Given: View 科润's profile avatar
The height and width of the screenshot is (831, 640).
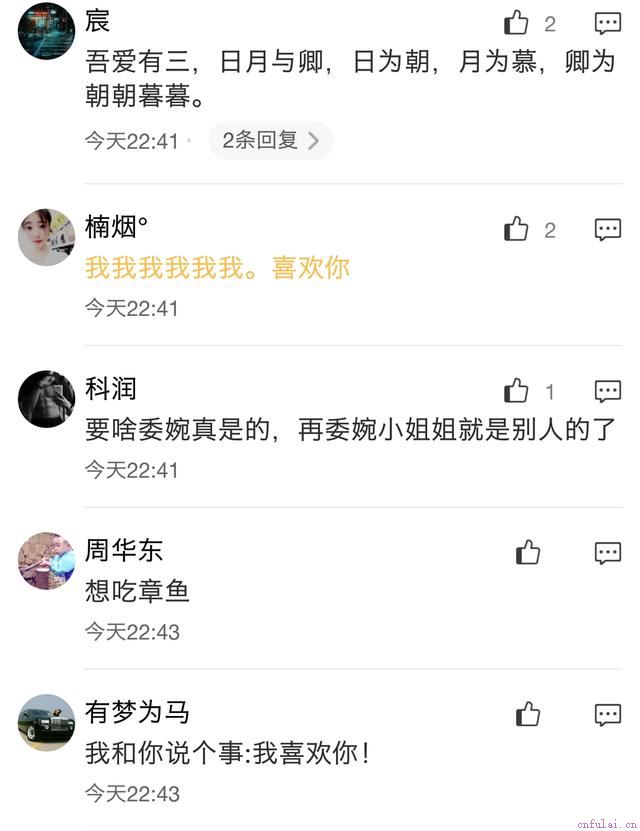Looking at the screenshot, I should point(46,399).
